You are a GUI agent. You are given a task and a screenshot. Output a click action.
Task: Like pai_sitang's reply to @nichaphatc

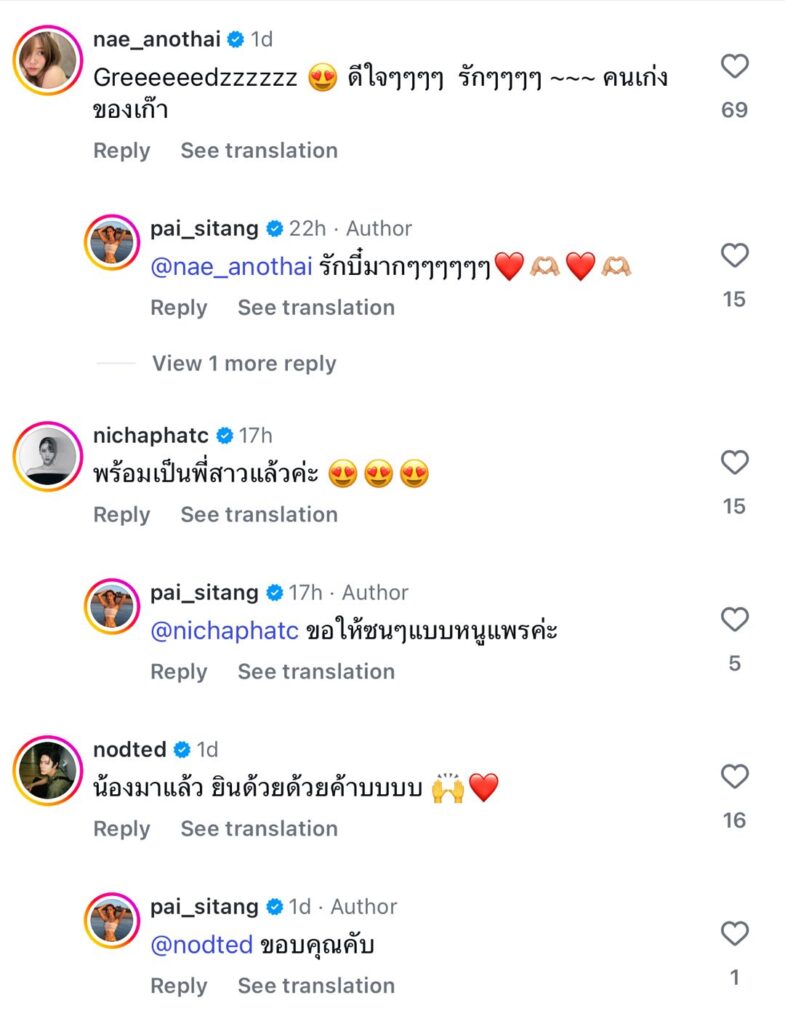click(x=735, y=620)
